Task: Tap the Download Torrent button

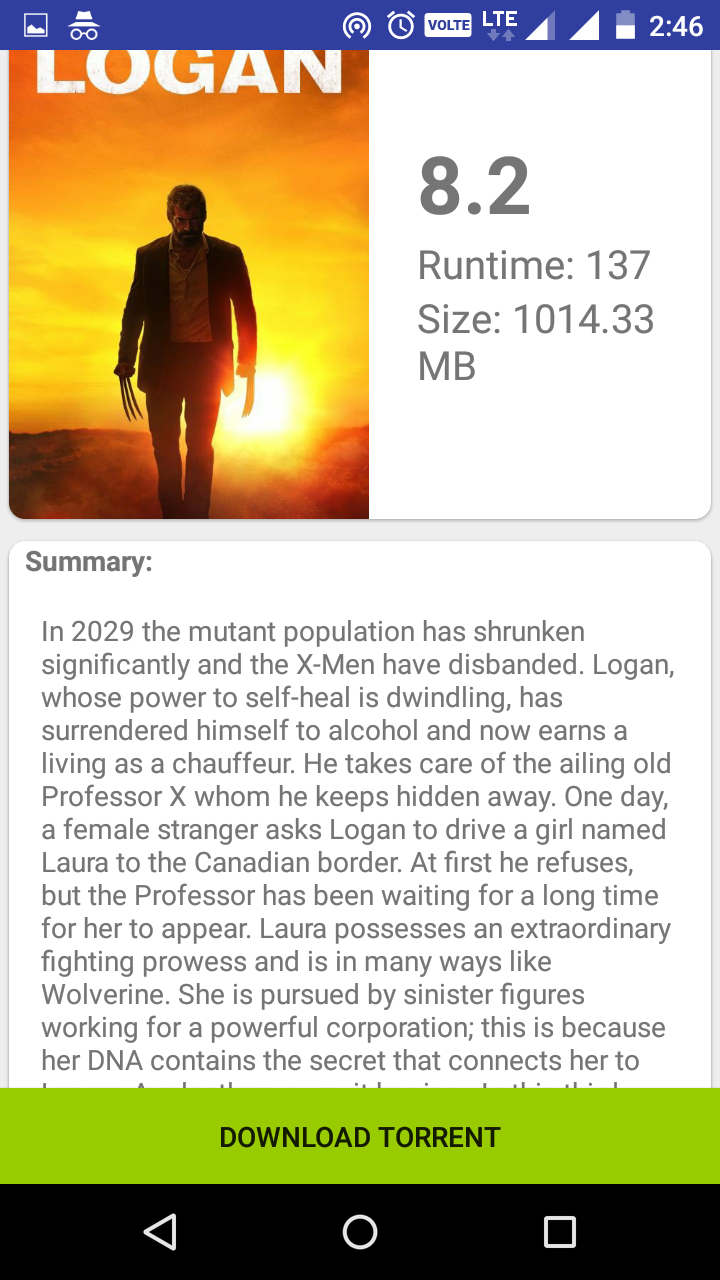Action: point(360,1136)
